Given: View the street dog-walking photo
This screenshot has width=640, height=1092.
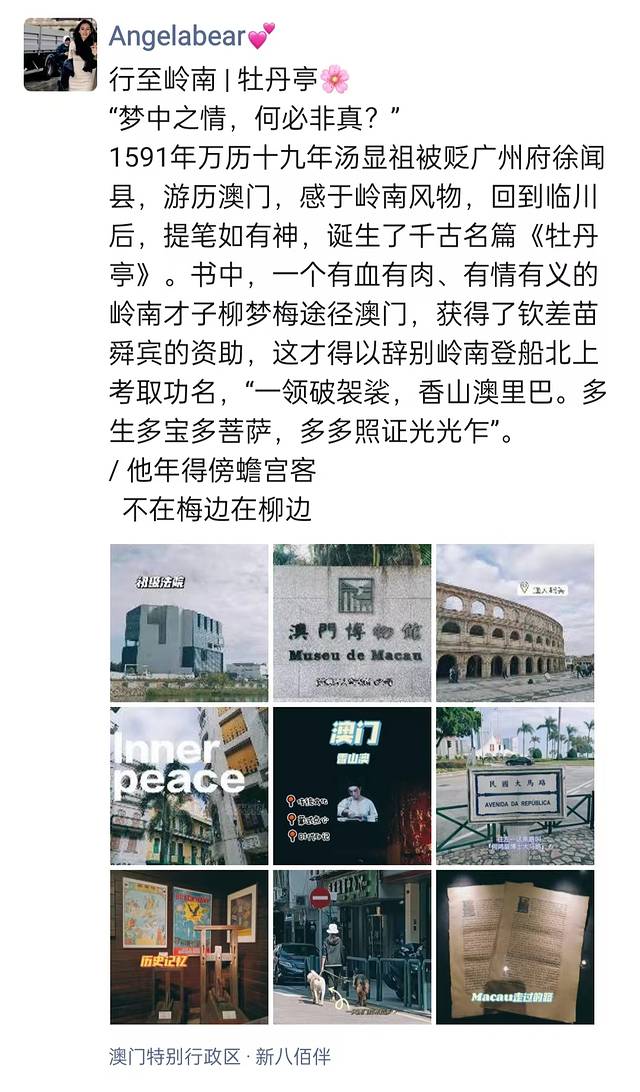Looking at the screenshot, I should click(x=352, y=947).
